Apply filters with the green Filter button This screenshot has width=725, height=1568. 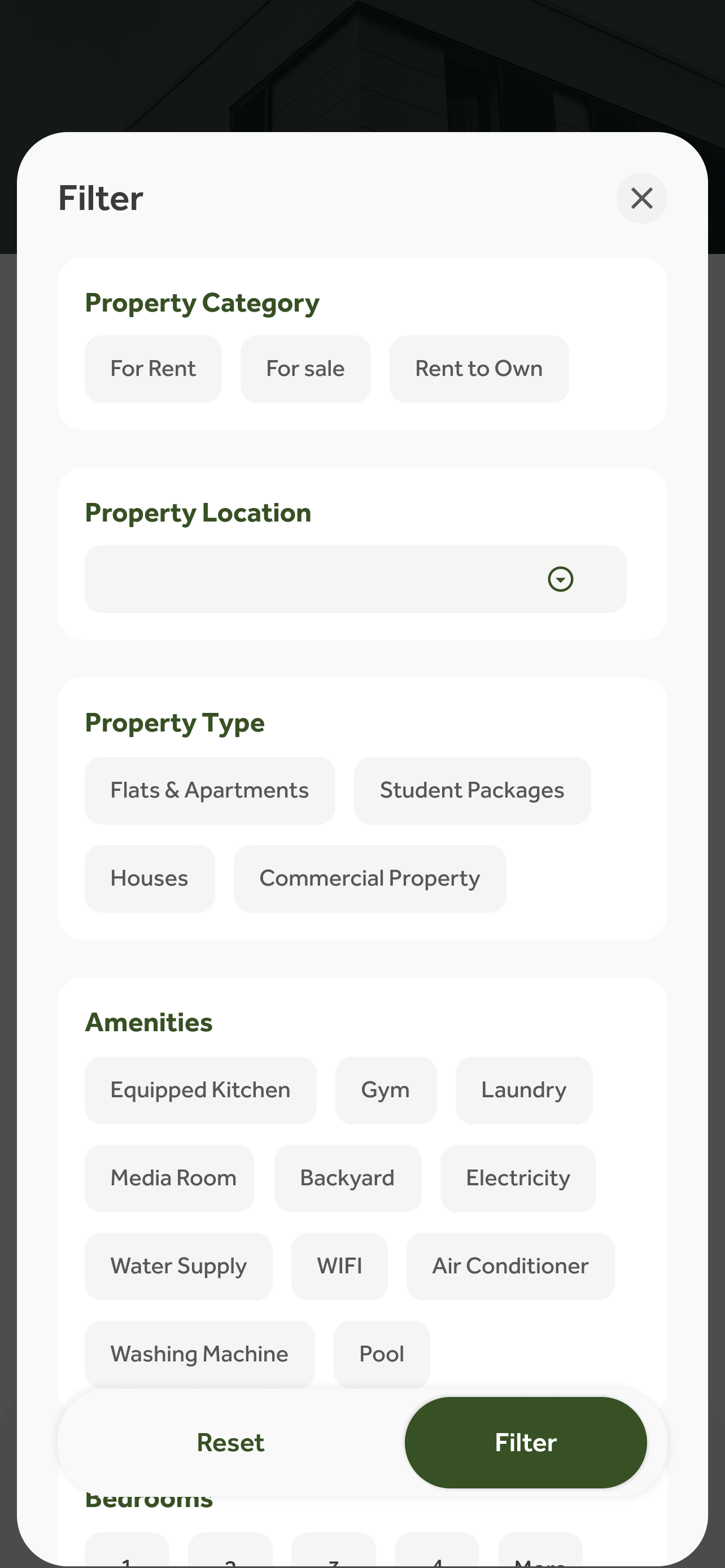[x=525, y=1443]
